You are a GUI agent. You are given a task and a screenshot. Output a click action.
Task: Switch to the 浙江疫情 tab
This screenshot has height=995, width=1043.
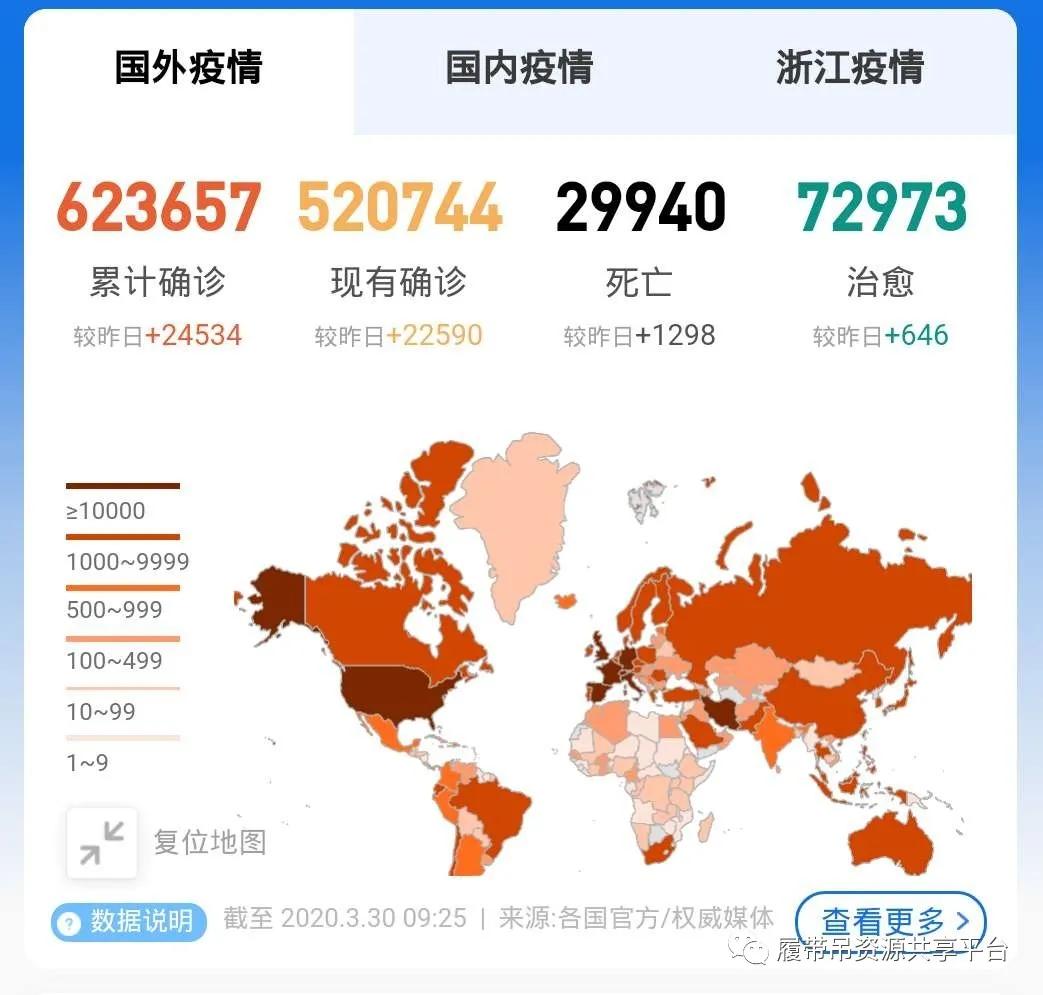point(849,69)
